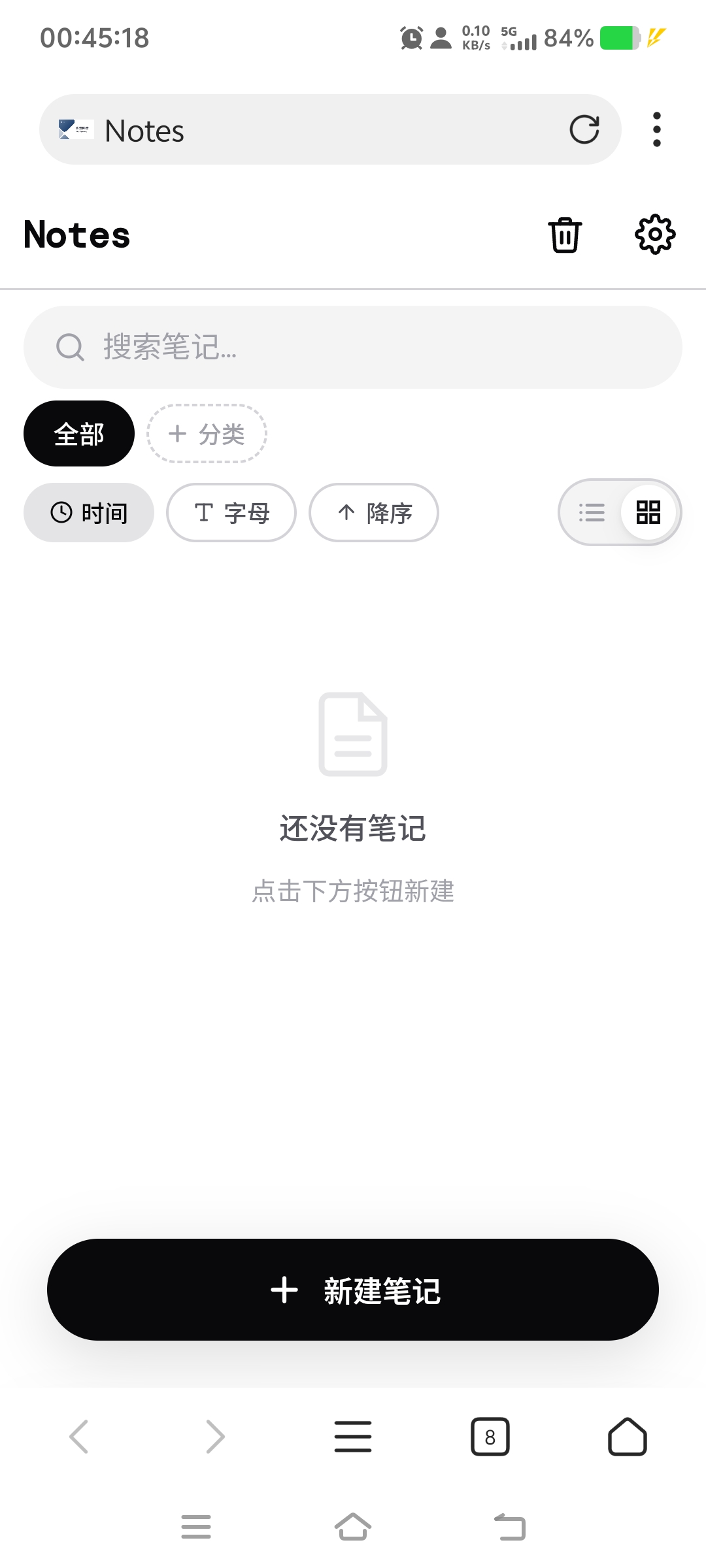Return to the system home screen

pos(353,1527)
